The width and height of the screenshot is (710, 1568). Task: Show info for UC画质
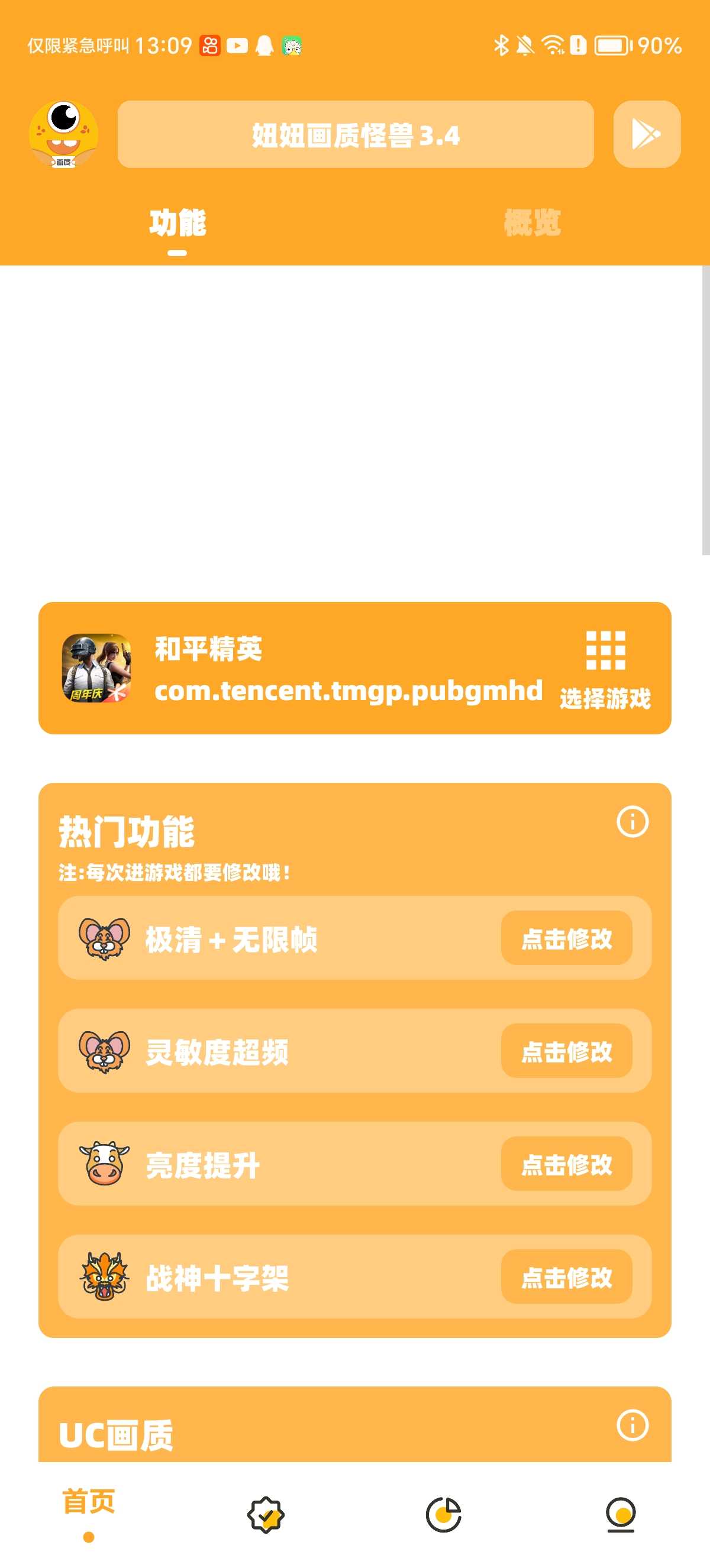632,1425
